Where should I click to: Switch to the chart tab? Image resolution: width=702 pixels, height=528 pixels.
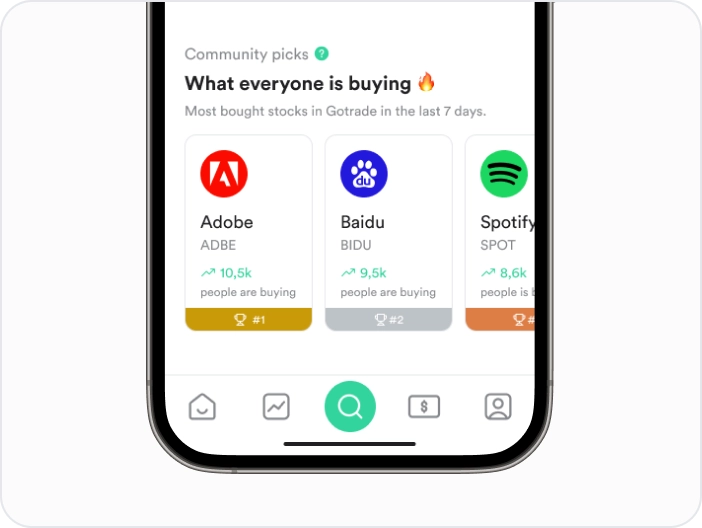(276, 407)
